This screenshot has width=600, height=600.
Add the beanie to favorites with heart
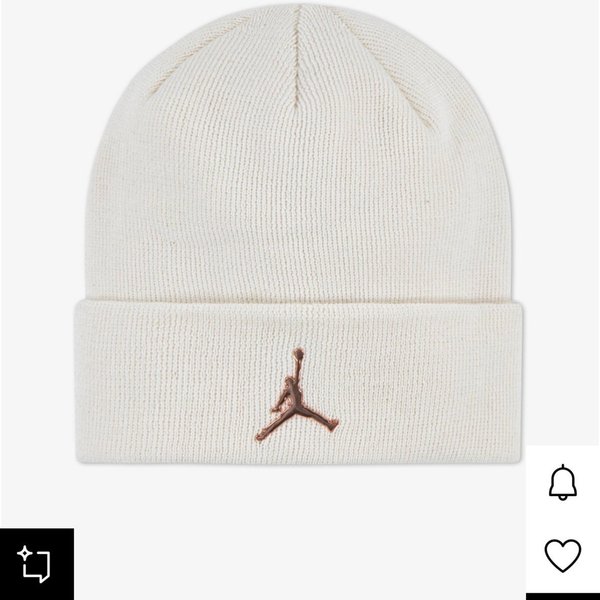coord(563,555)
